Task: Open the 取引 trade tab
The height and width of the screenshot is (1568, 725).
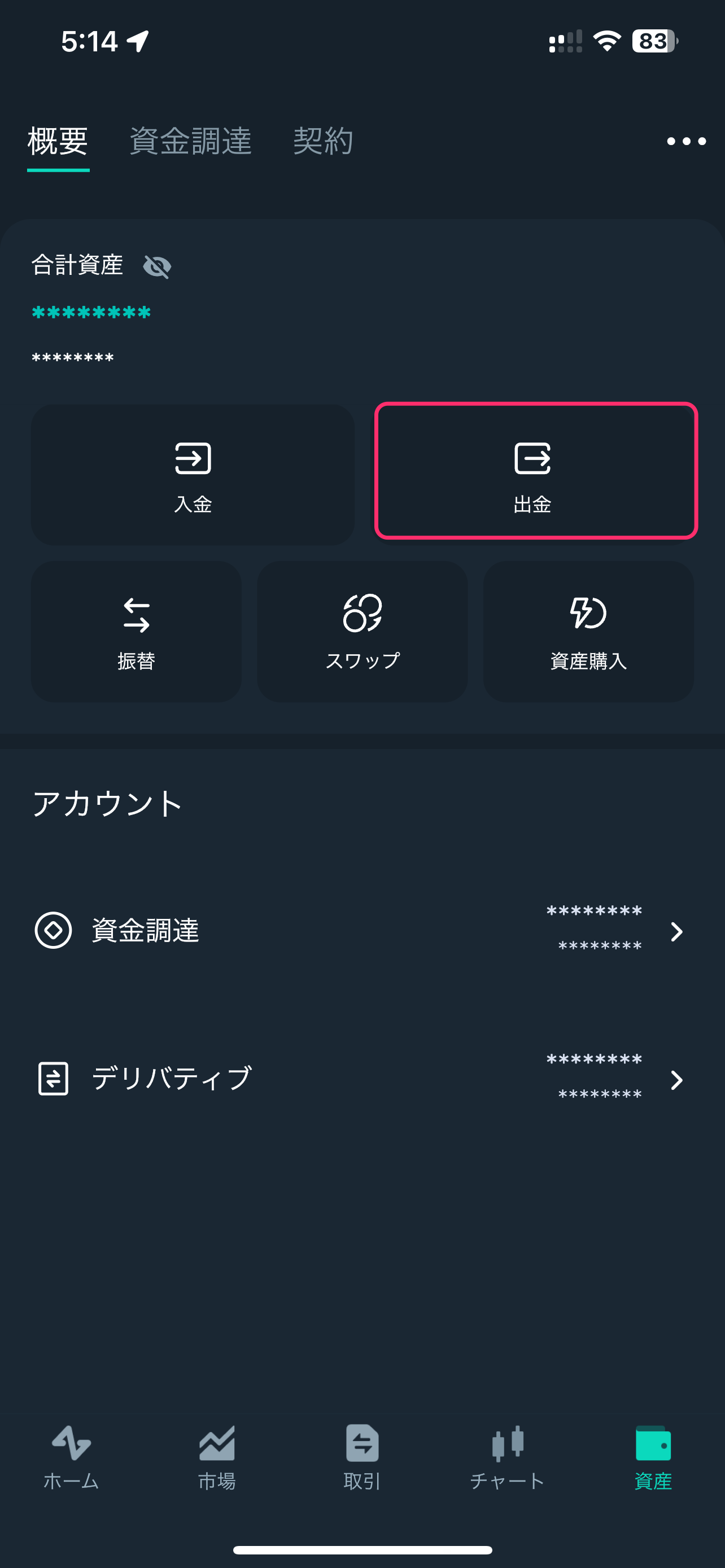Action: pyautogui.click(x=362, y=1457)
